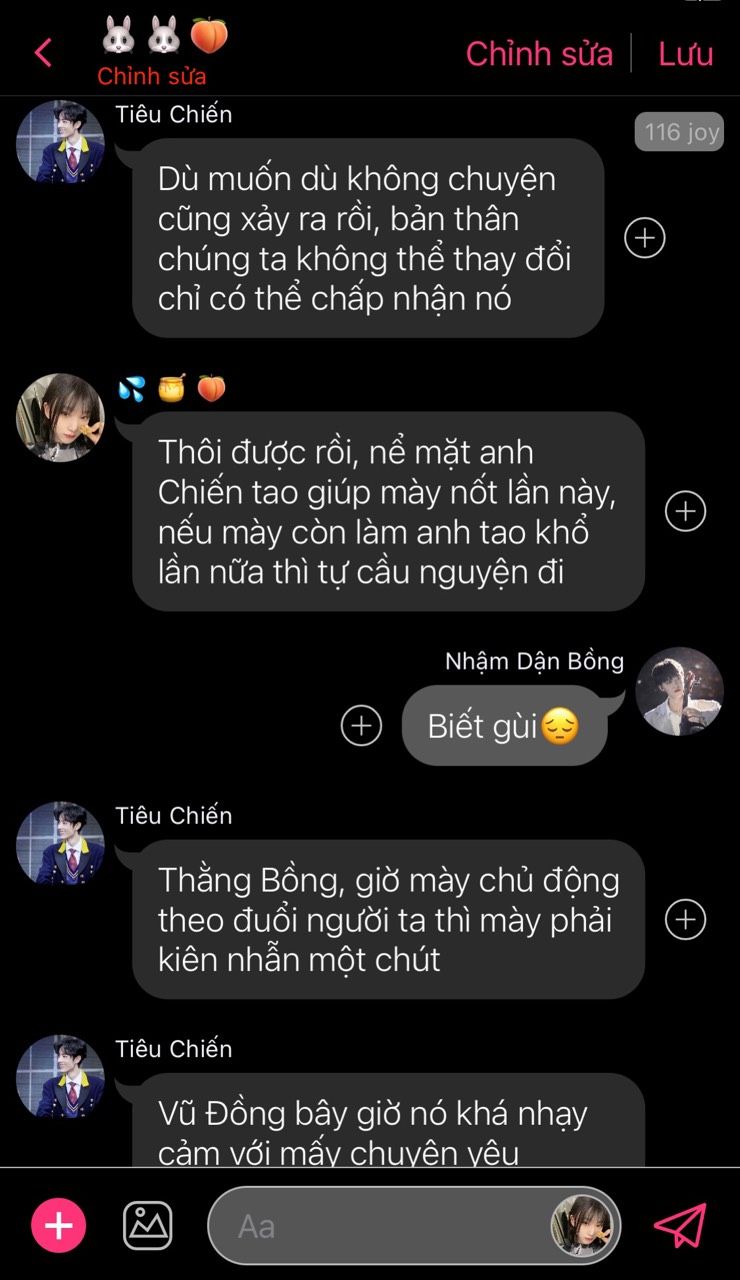Tap the plus beside "Dù muốn dù không" message
740x1280 pixels.
645,238
